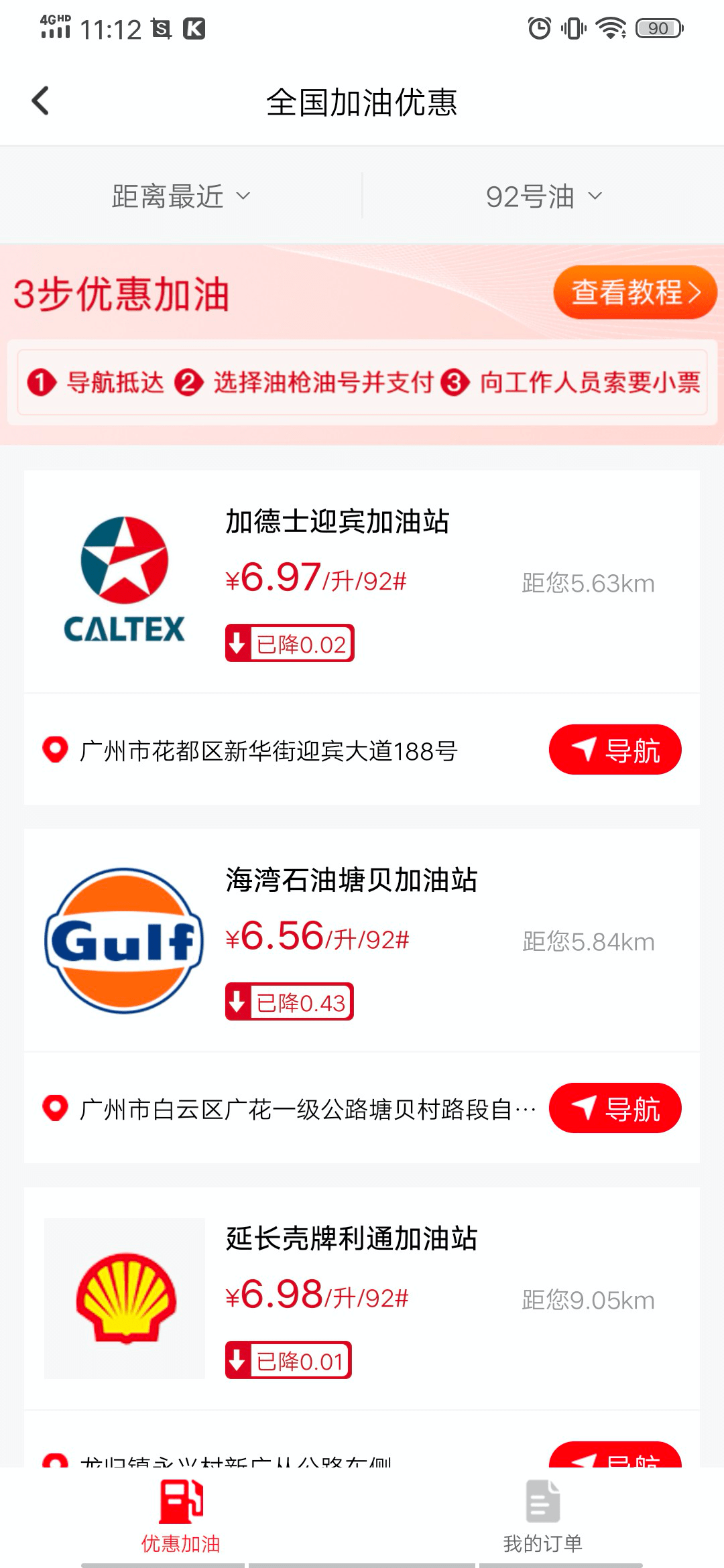Expand the 92号油 fuel type dropdown
724x1568 pixels.
pos(543,196)
